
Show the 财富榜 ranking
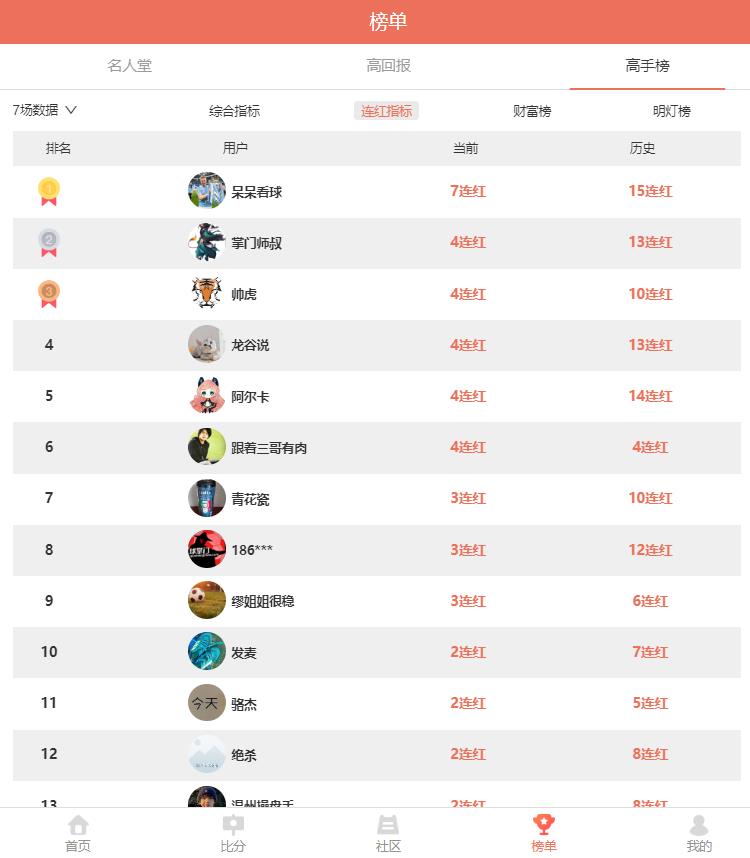532,111
